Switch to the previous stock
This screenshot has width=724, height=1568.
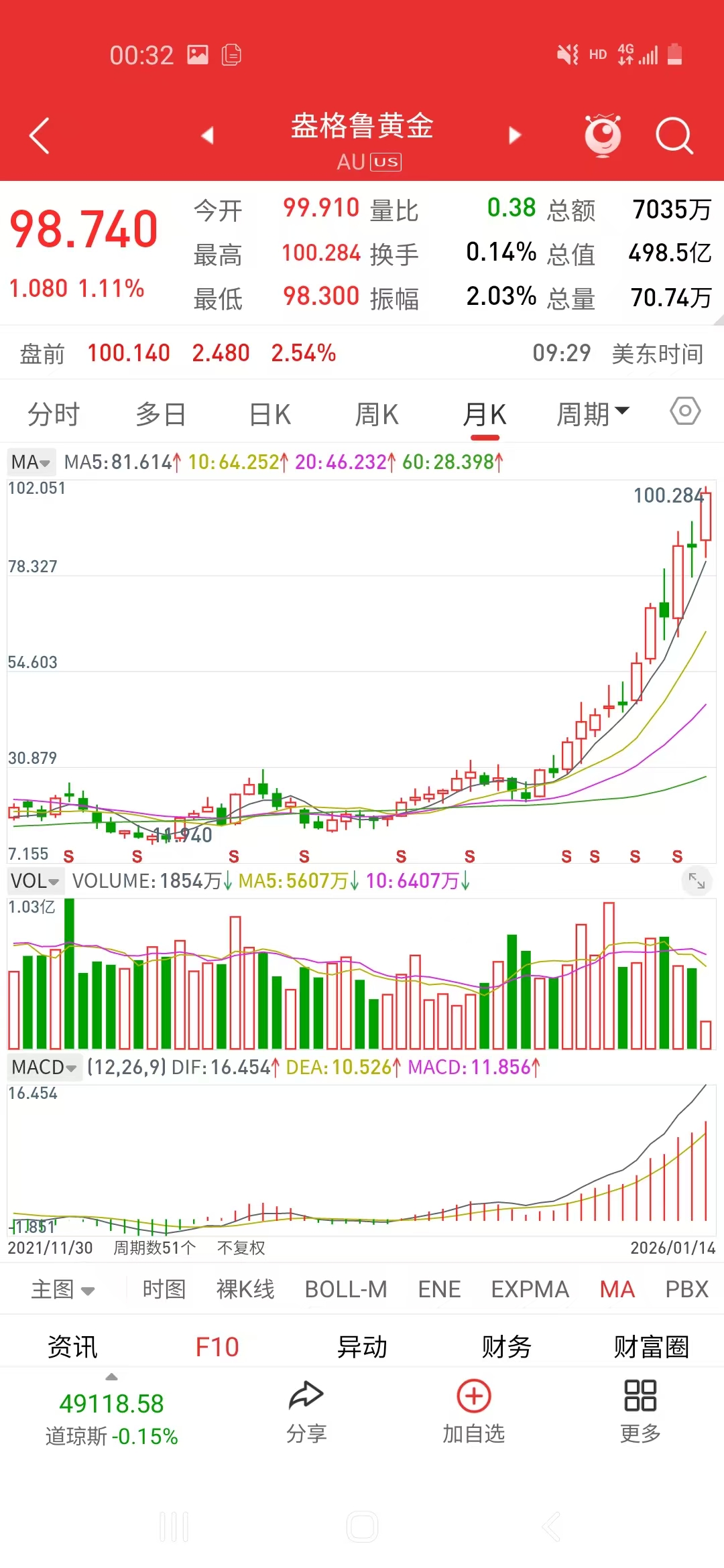208,136
